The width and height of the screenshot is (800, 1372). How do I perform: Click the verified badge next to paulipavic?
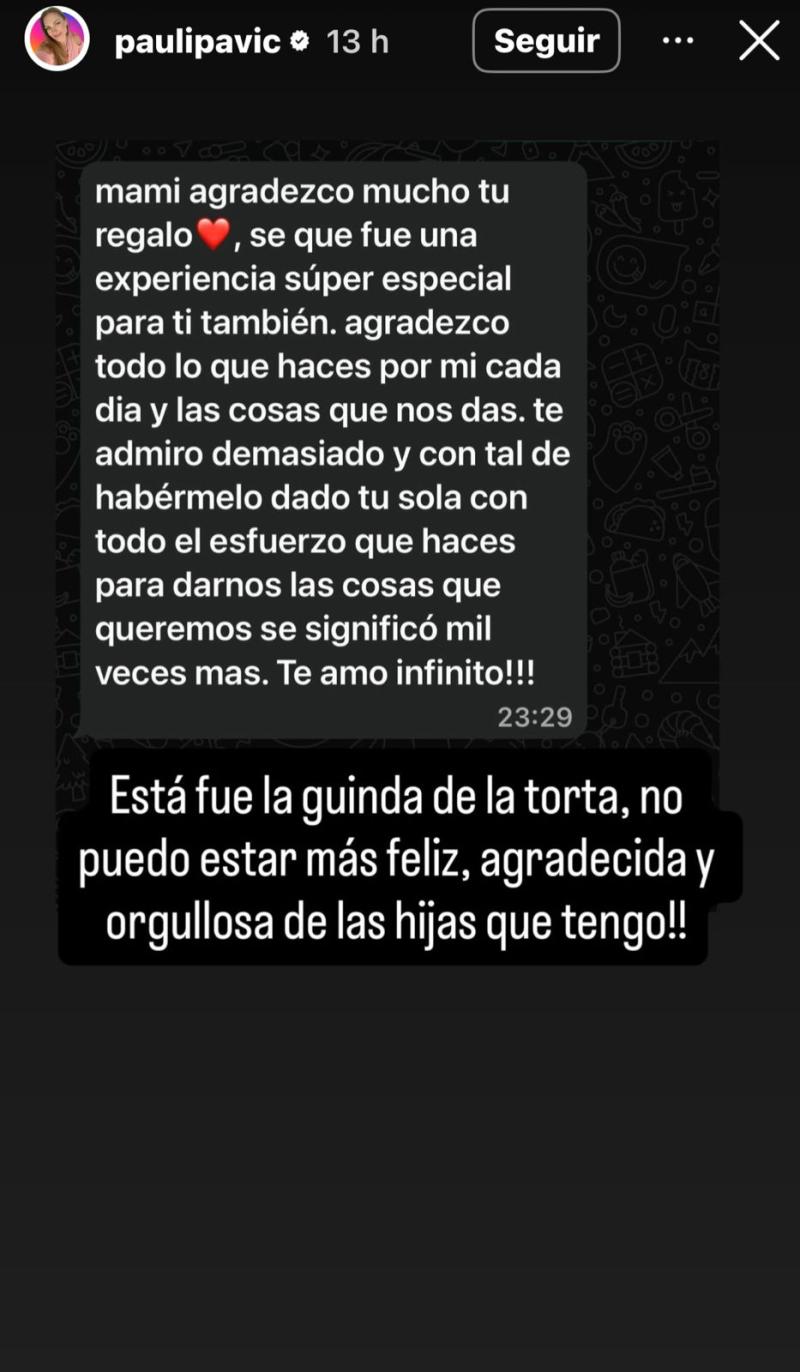pyautogui.click(x=298, y=41)
